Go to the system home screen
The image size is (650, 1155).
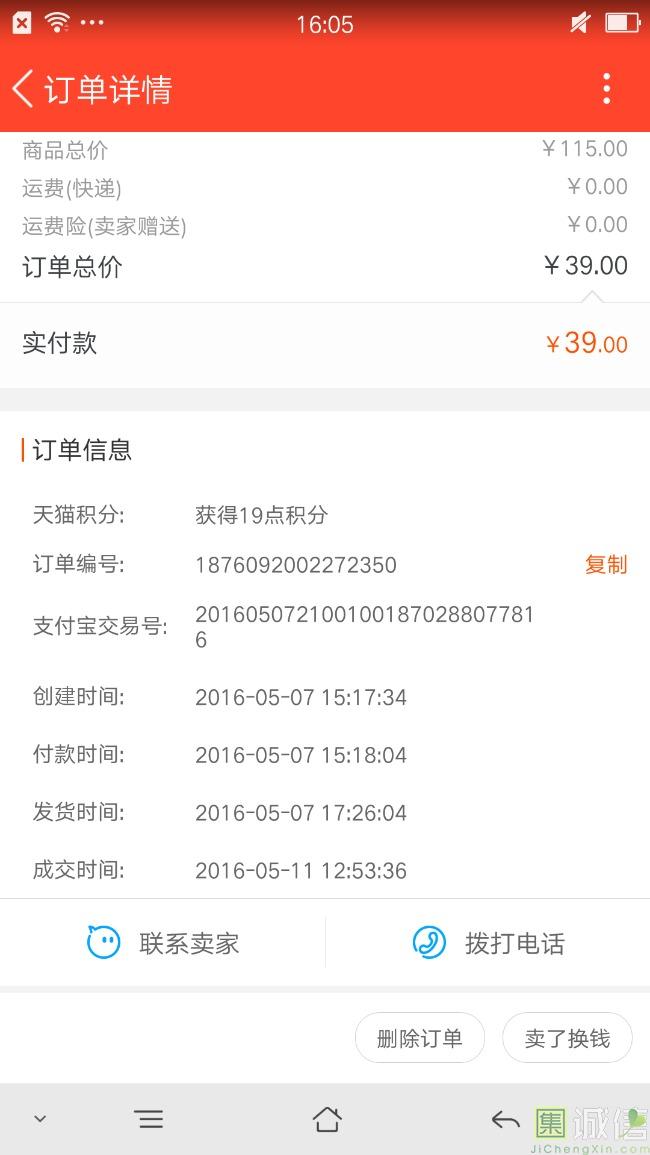click(327, 1119)
